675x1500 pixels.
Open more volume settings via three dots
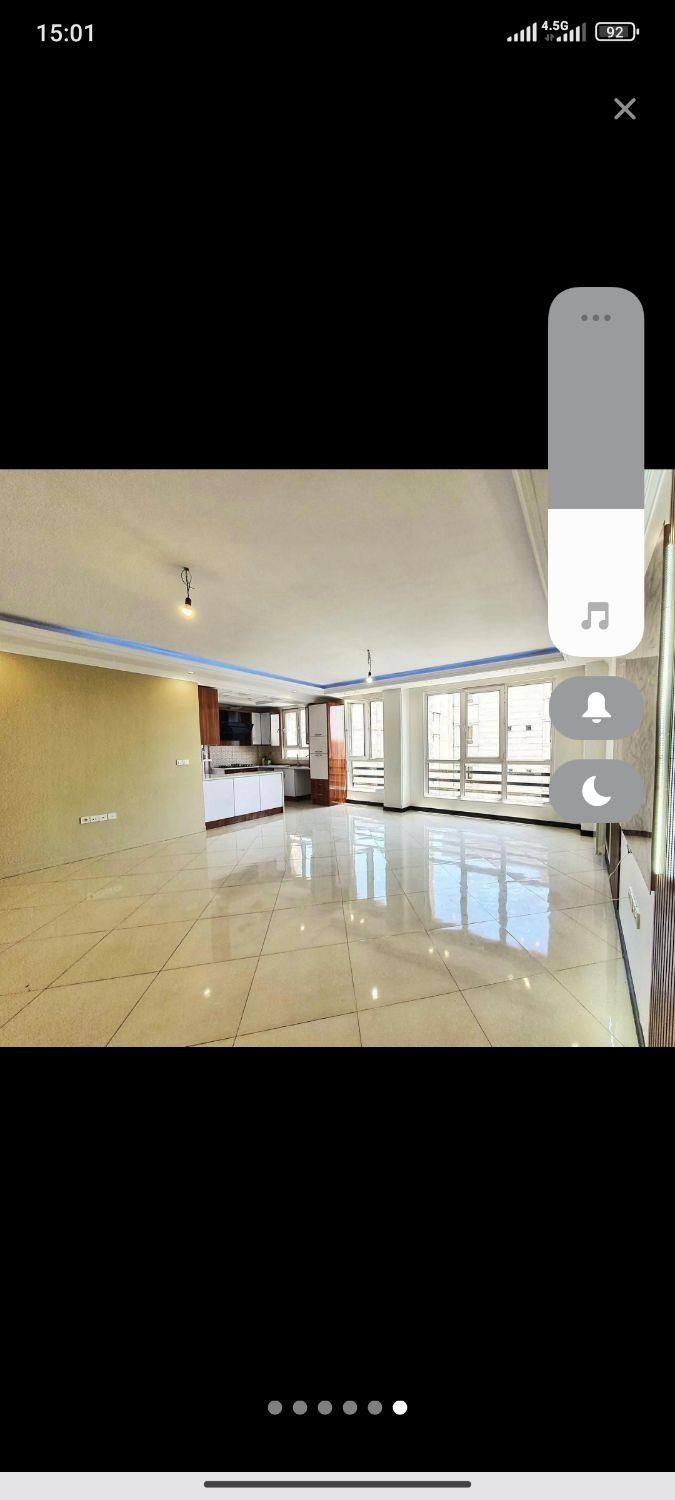596,318
